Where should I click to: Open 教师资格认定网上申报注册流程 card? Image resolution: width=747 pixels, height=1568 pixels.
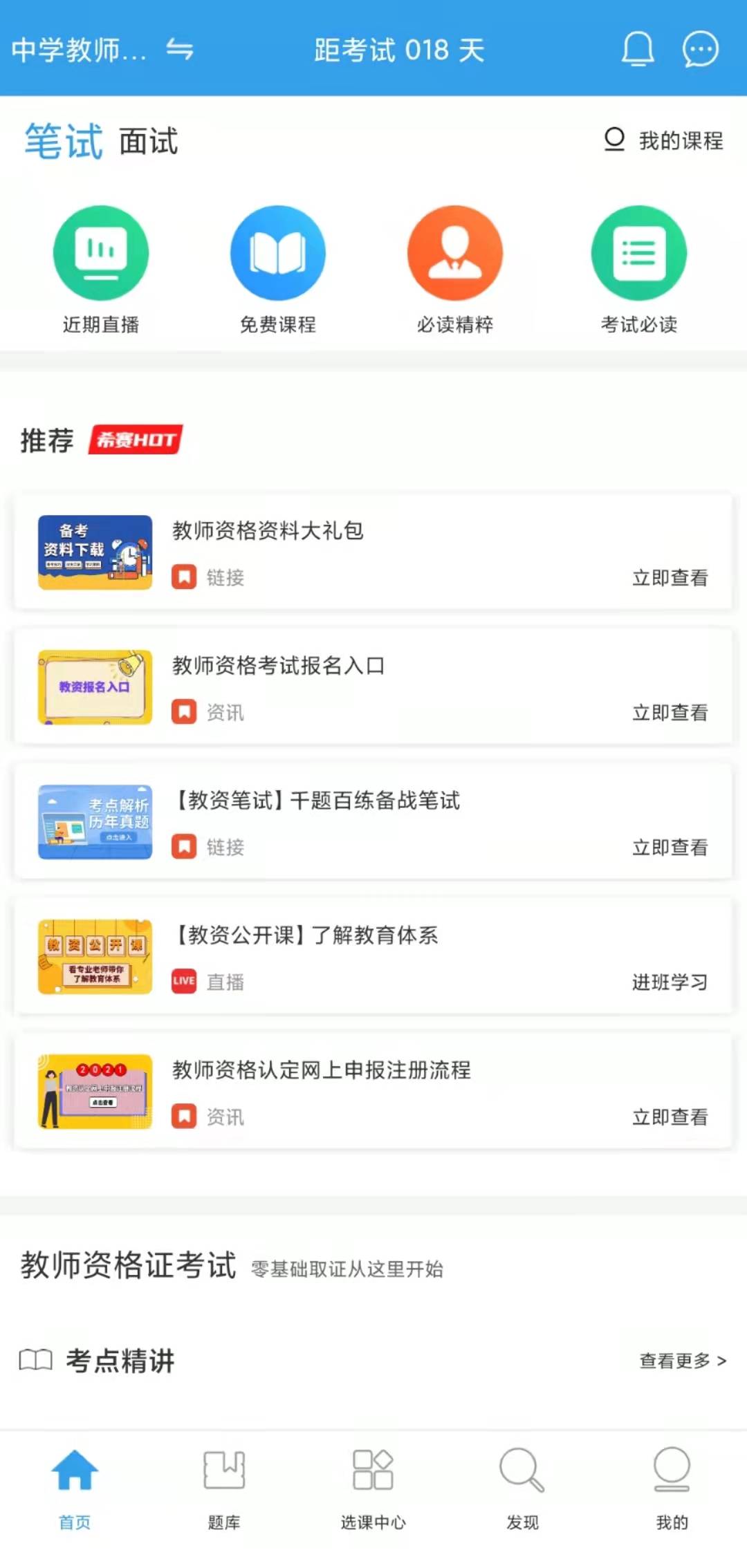(373, 1092)
